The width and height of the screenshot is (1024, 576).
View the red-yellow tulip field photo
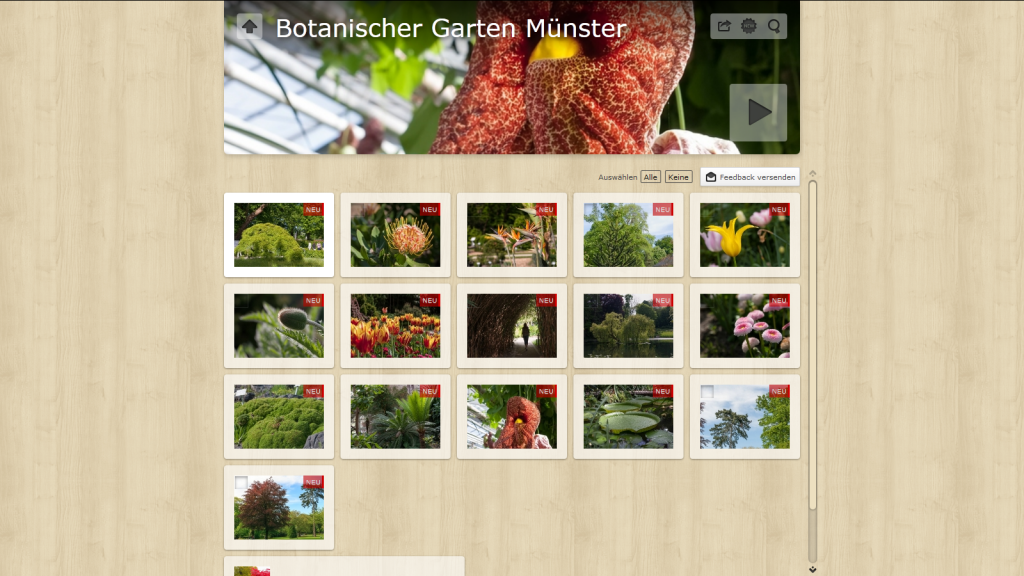(395, 326)
